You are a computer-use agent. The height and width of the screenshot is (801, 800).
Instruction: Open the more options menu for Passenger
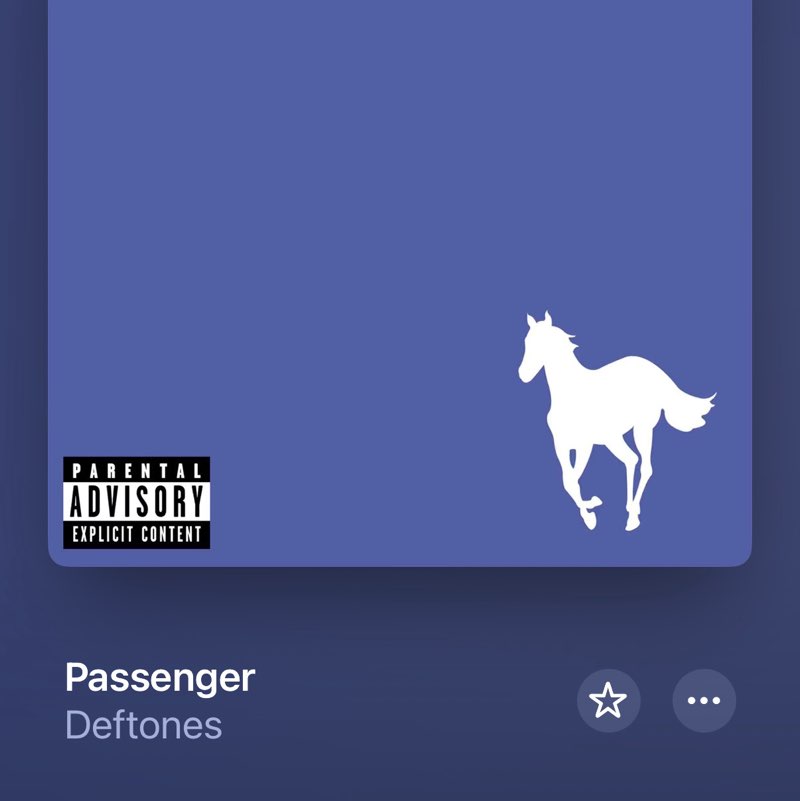coord(704,701)
